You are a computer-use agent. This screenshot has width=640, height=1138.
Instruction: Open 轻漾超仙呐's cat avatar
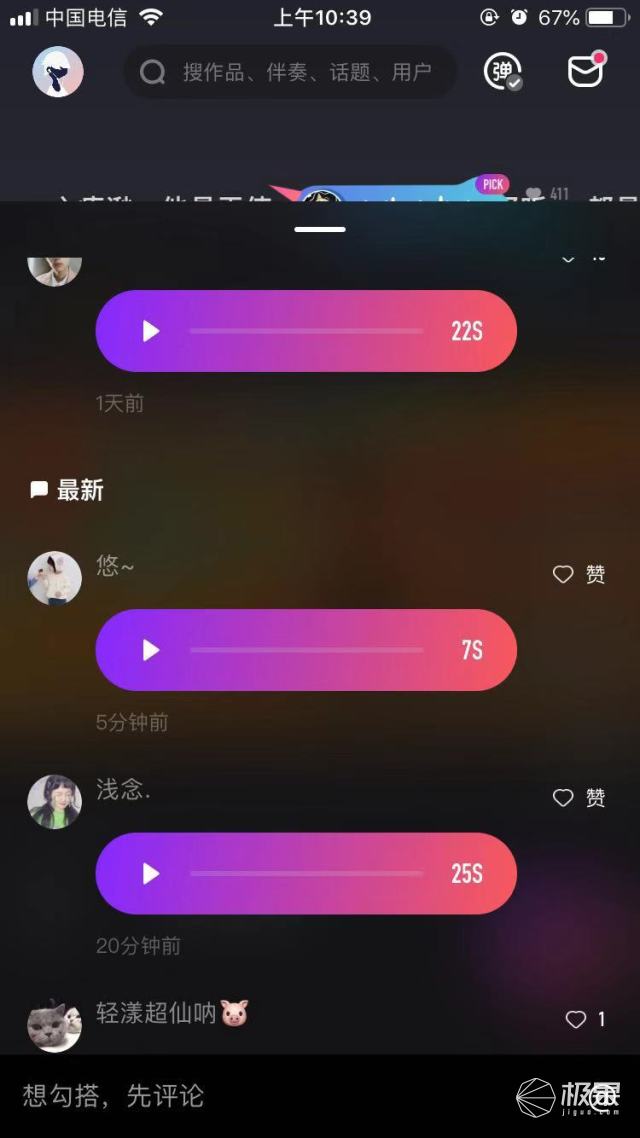(54, 1024)
